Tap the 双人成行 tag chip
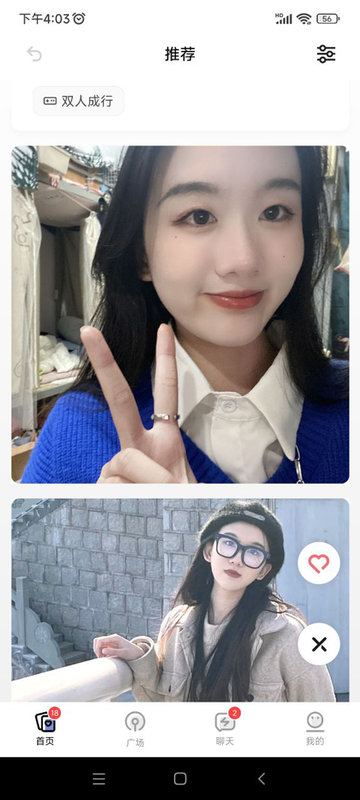This screenshot has width=360, height=800. tap(79, 101)
